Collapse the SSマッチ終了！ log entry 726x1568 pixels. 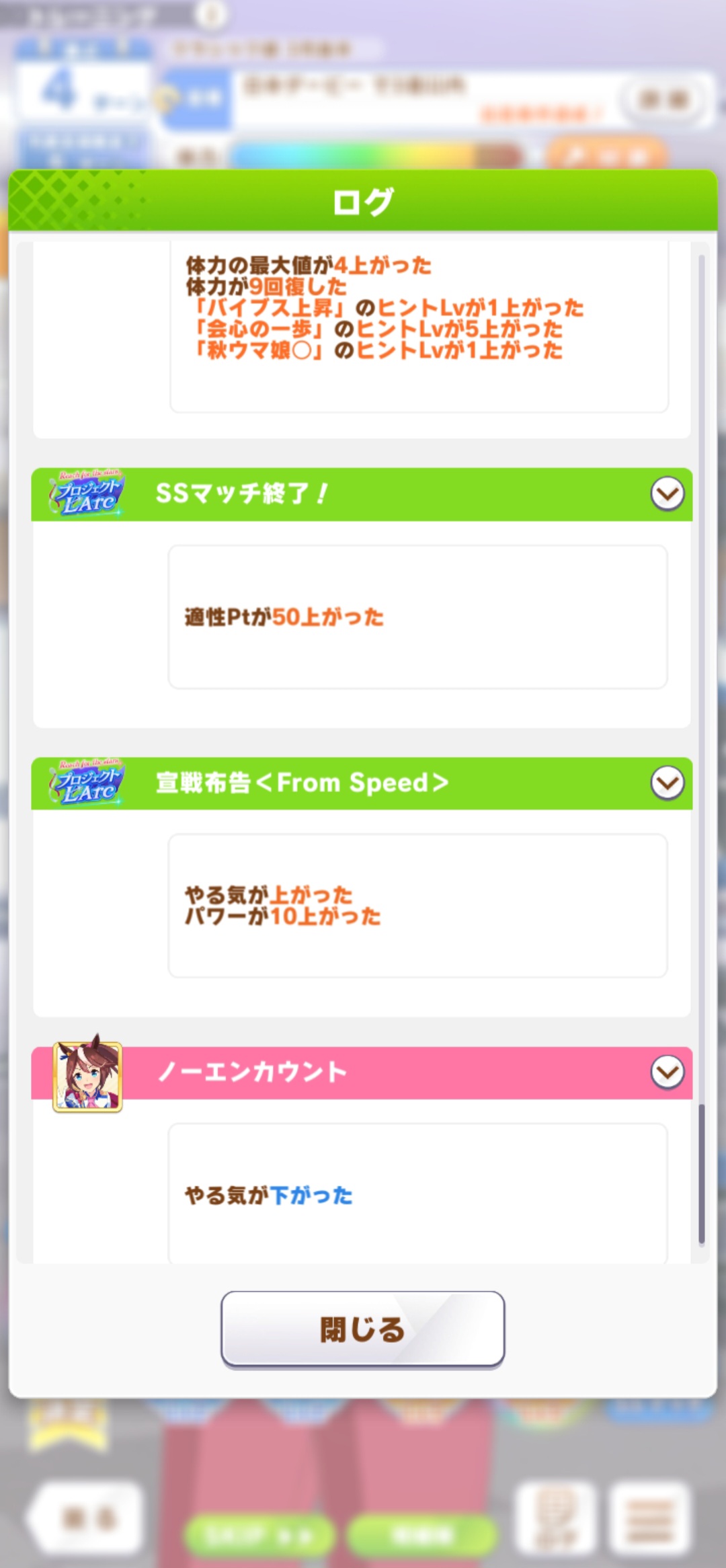point(667,494)
